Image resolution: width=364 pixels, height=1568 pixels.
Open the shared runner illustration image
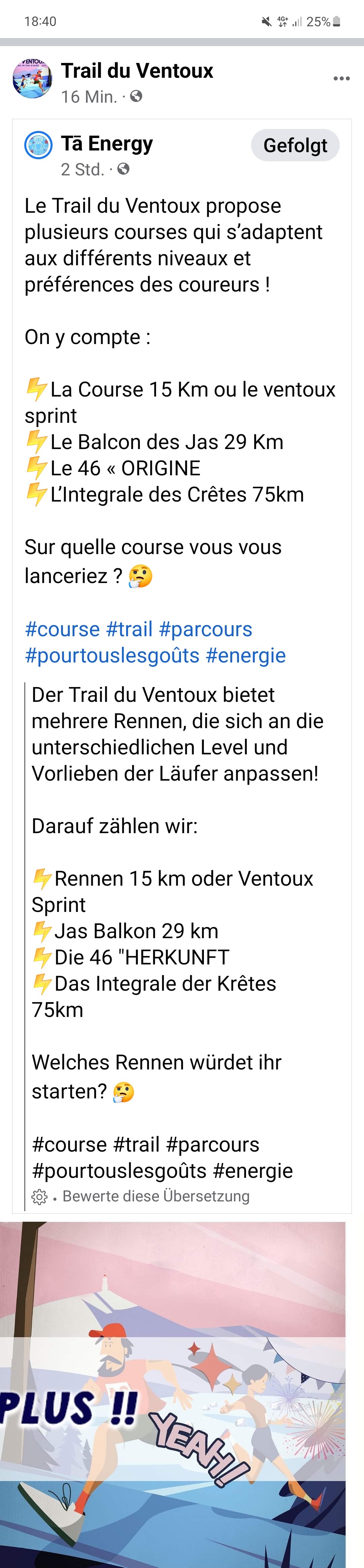point(173,1394)
